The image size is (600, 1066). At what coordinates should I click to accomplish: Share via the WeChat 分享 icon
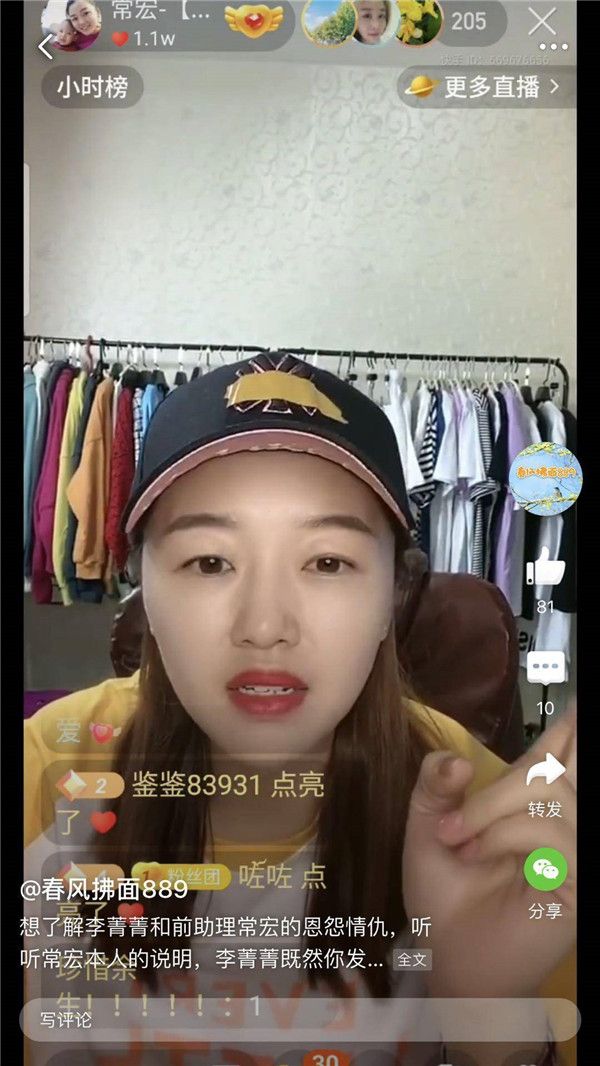(x=545, y=869)
